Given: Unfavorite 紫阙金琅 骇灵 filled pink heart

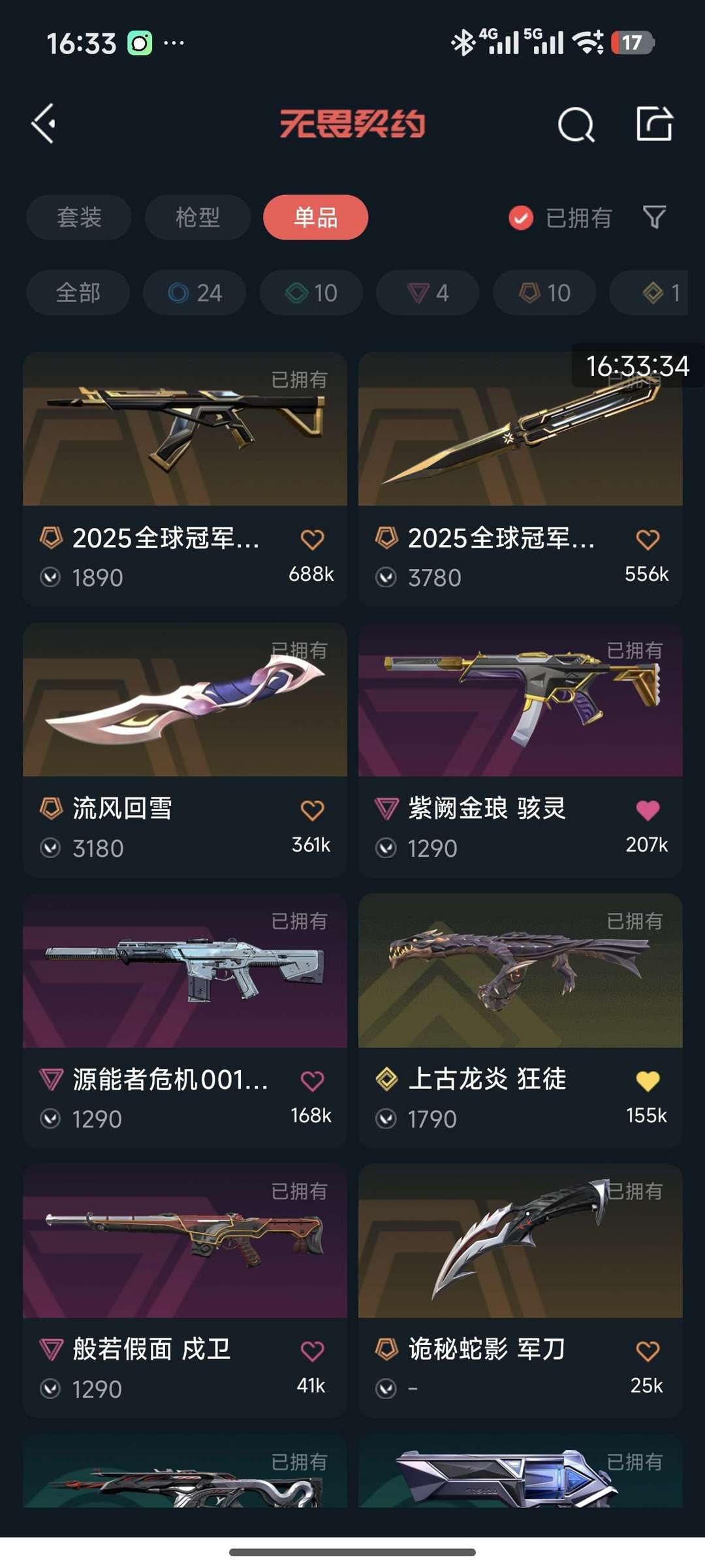Looking at the screenshot, I should 647,809.
